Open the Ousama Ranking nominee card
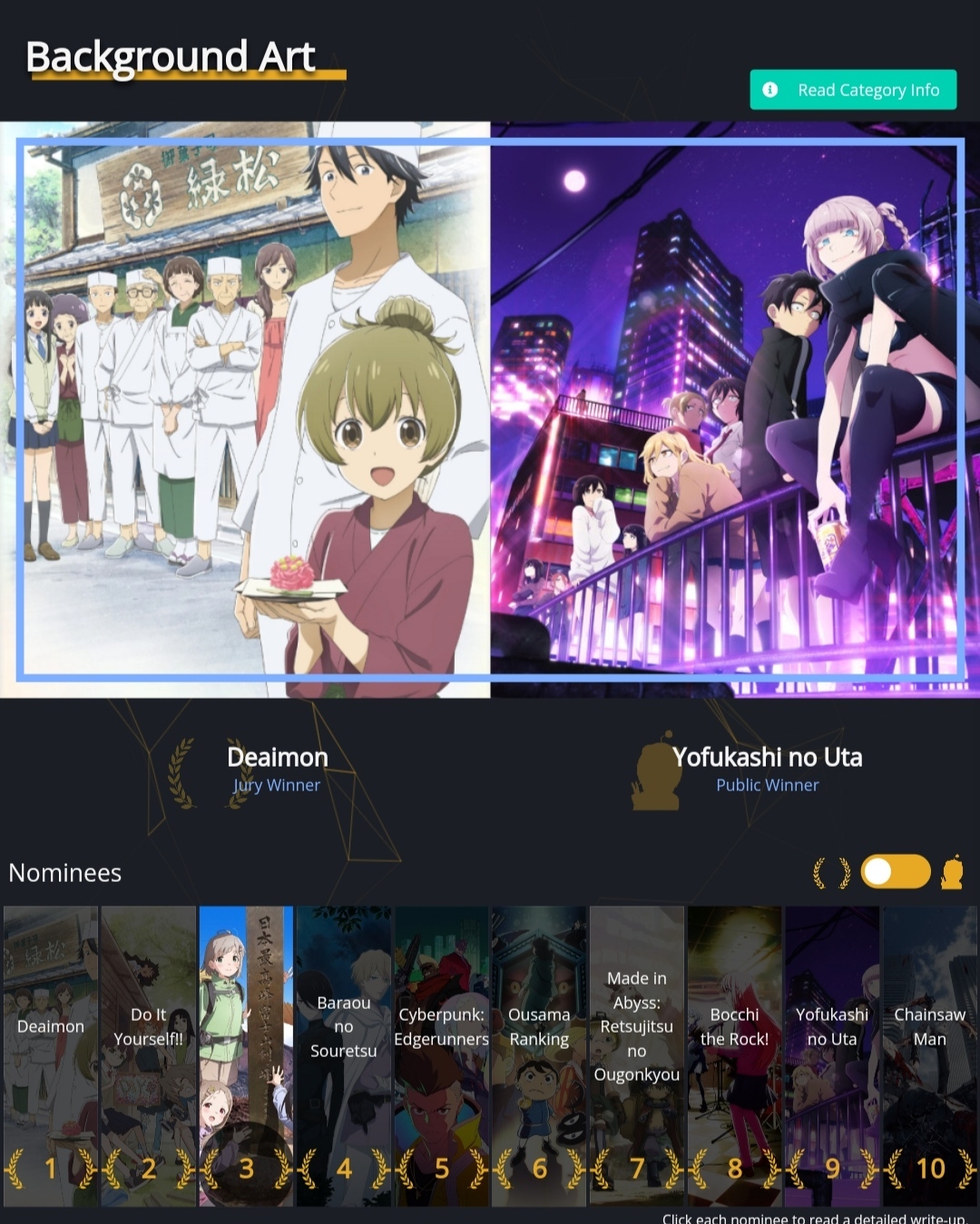The image size is (980, 1224). [x=539, y=1056]
